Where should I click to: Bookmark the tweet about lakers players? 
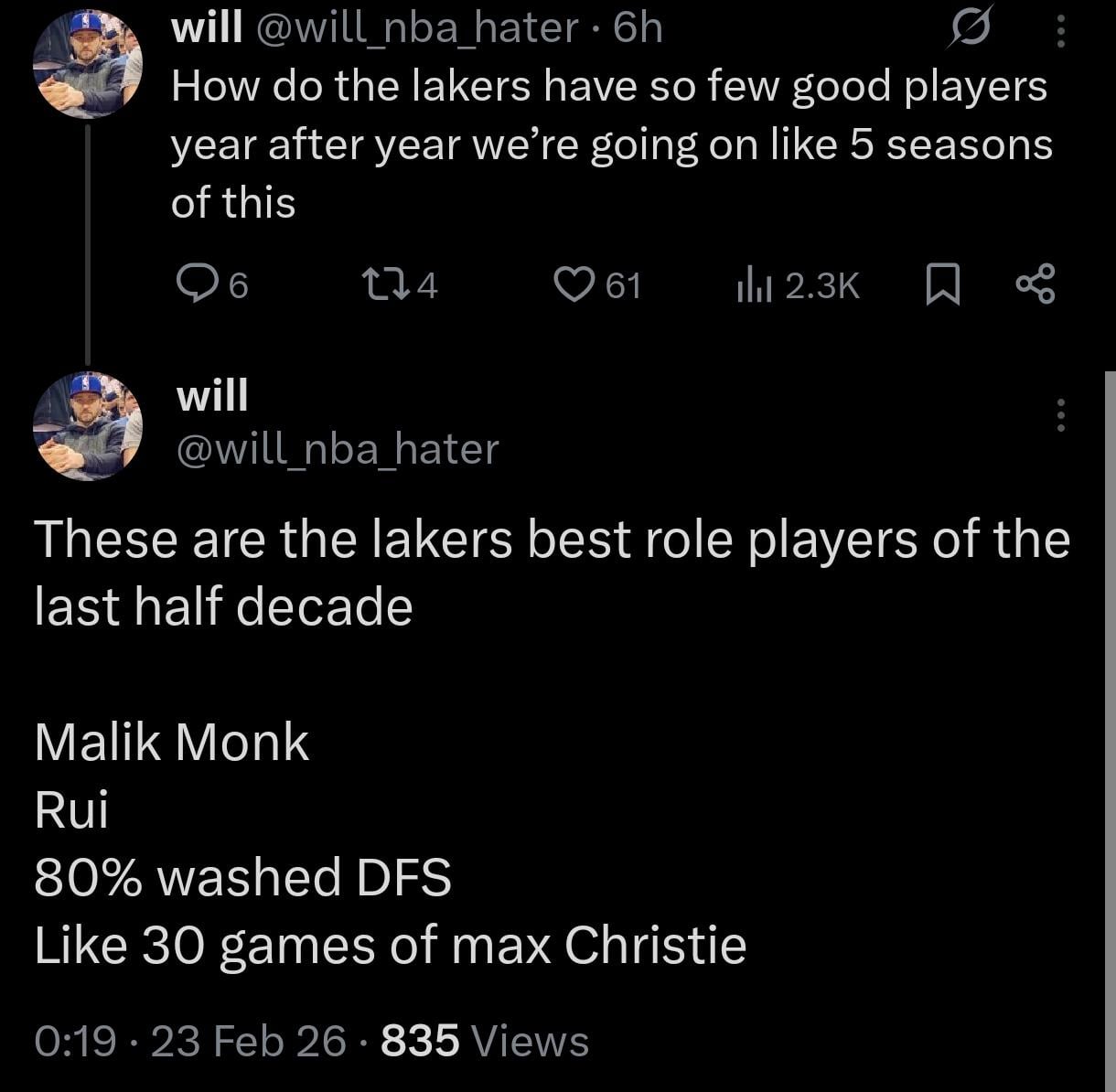click(942, 285)
